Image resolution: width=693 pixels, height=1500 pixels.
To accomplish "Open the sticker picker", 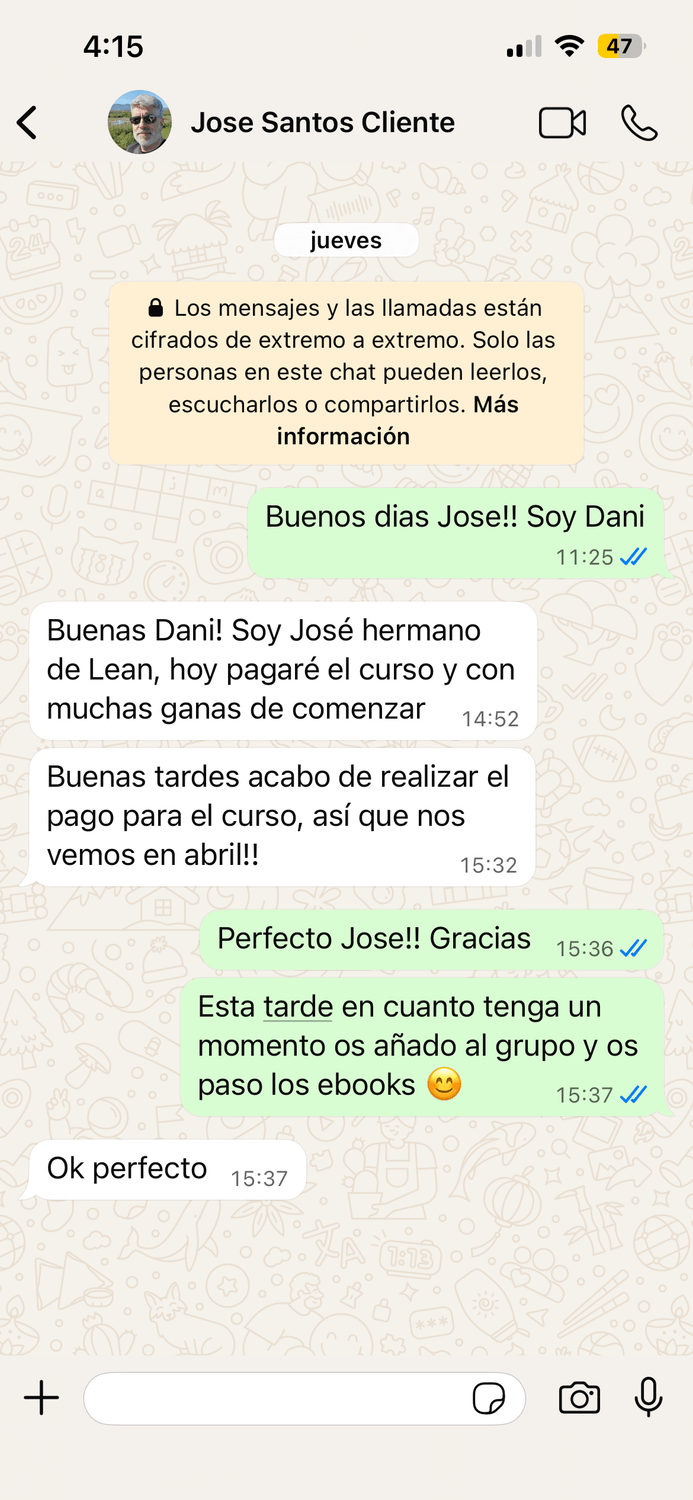I will click(x=489, y=1398).
